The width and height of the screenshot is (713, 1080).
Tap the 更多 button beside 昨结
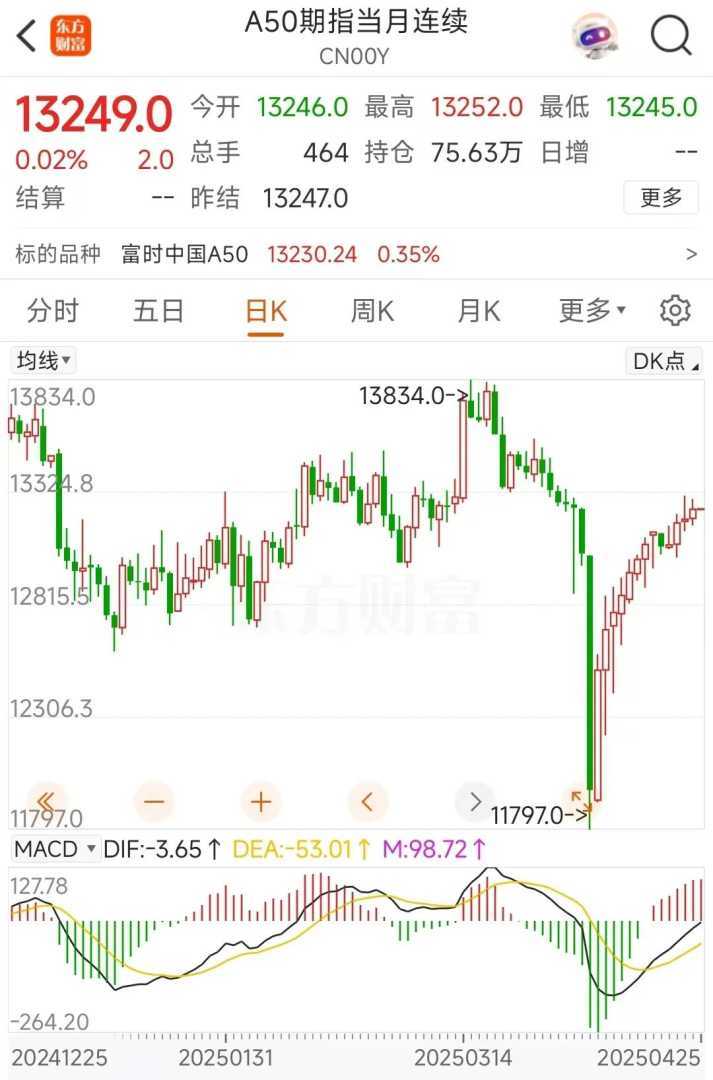pyautogui.click(x=660, y=198)
